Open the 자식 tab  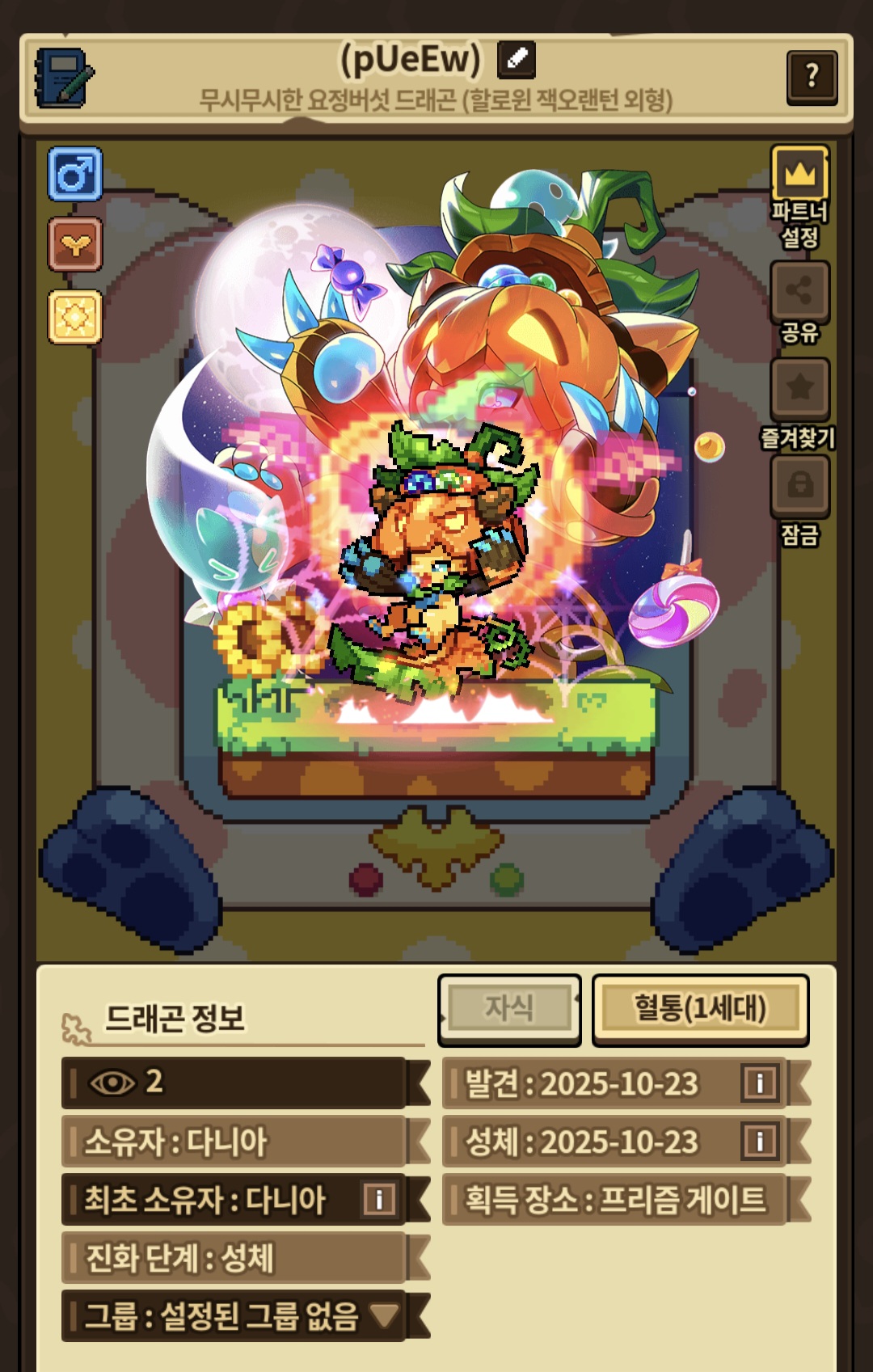coord(509,1008)
